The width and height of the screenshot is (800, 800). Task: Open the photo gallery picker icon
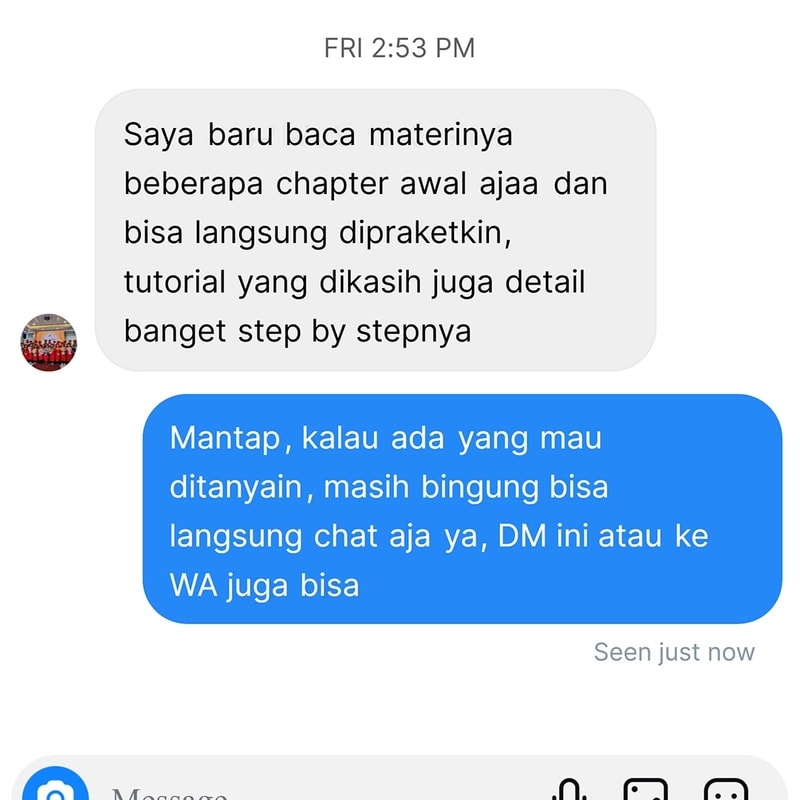click(645, 791)
